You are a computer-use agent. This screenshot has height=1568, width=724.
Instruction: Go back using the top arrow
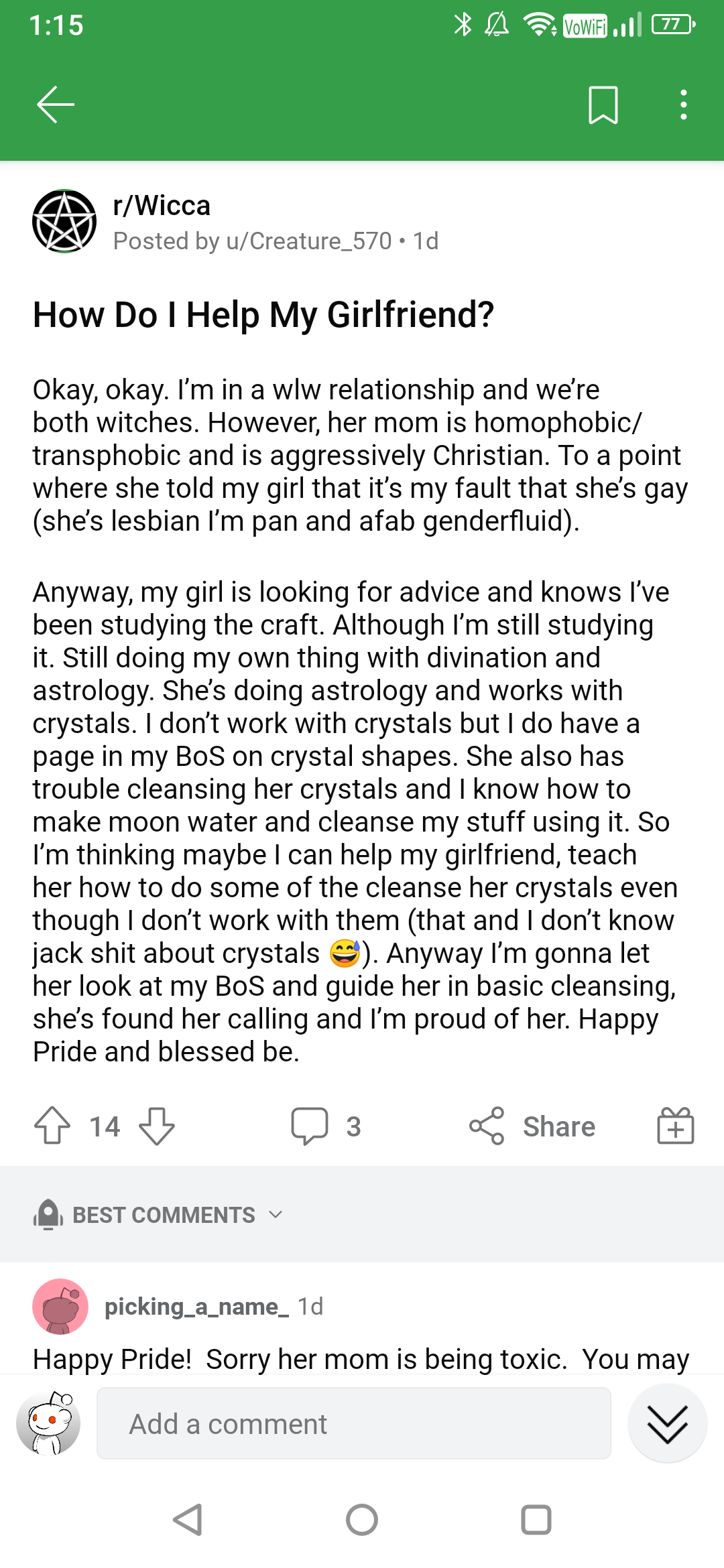coord(55,105)
